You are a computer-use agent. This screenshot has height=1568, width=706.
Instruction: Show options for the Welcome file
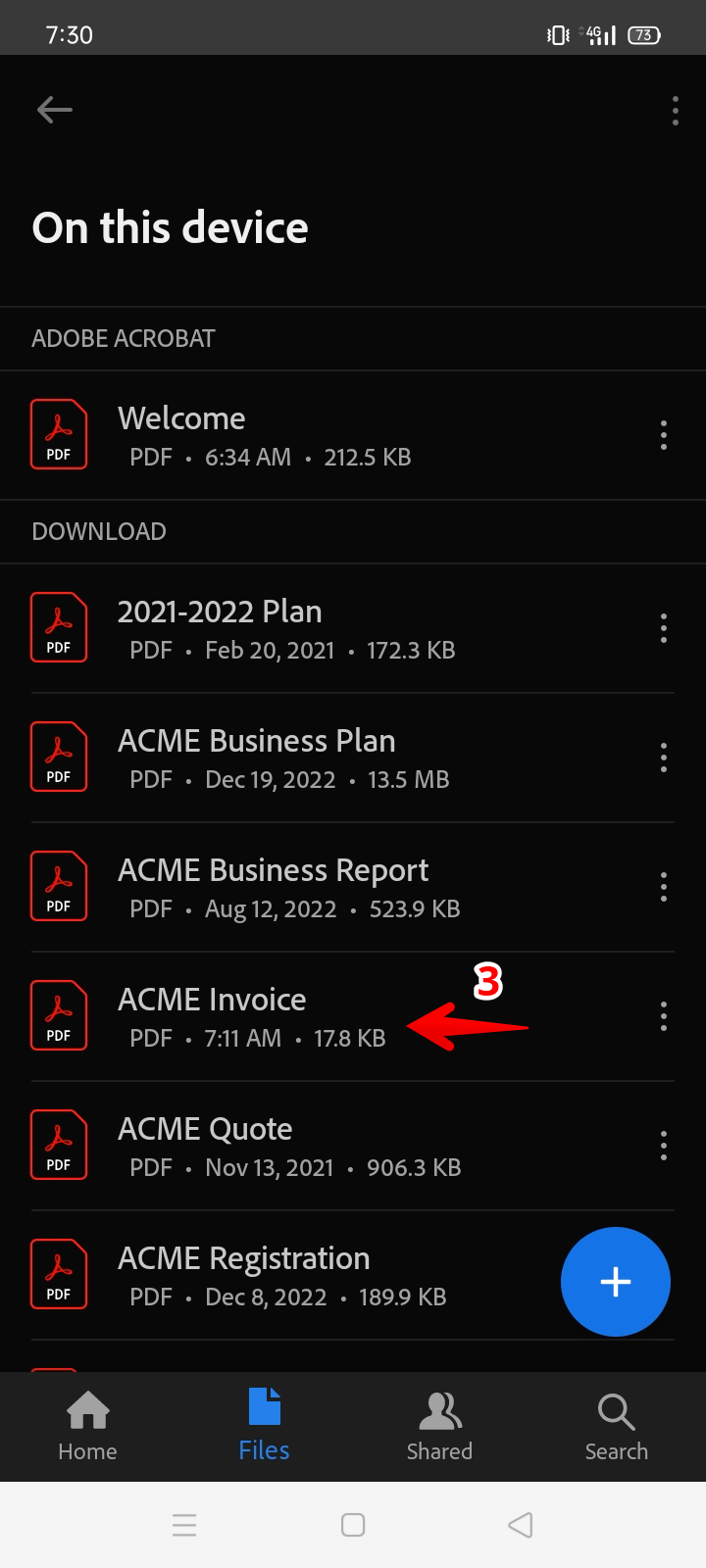tap(664, 435)
